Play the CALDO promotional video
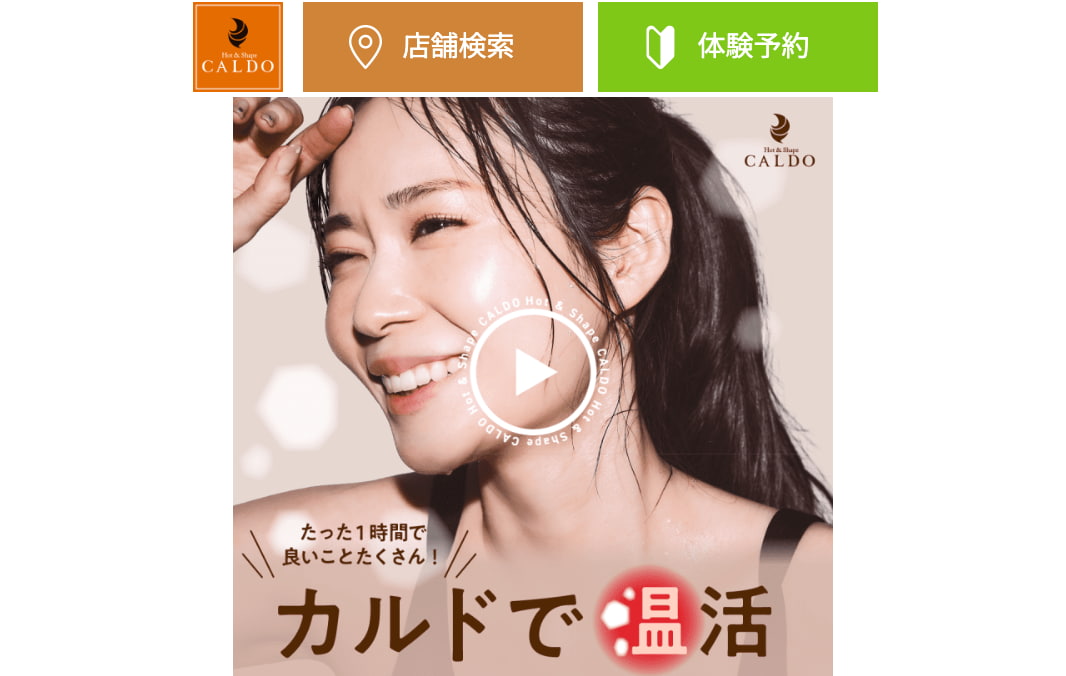This screenshot has height=676, width=1066. (533, 373)
